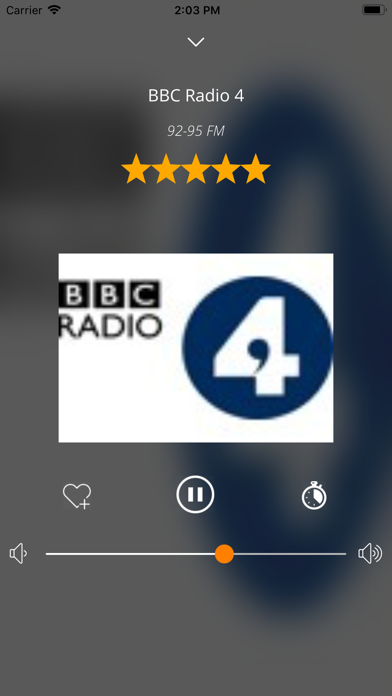
Task: Collapse the player with the down chevron
Action: click(x=195, y=42)
